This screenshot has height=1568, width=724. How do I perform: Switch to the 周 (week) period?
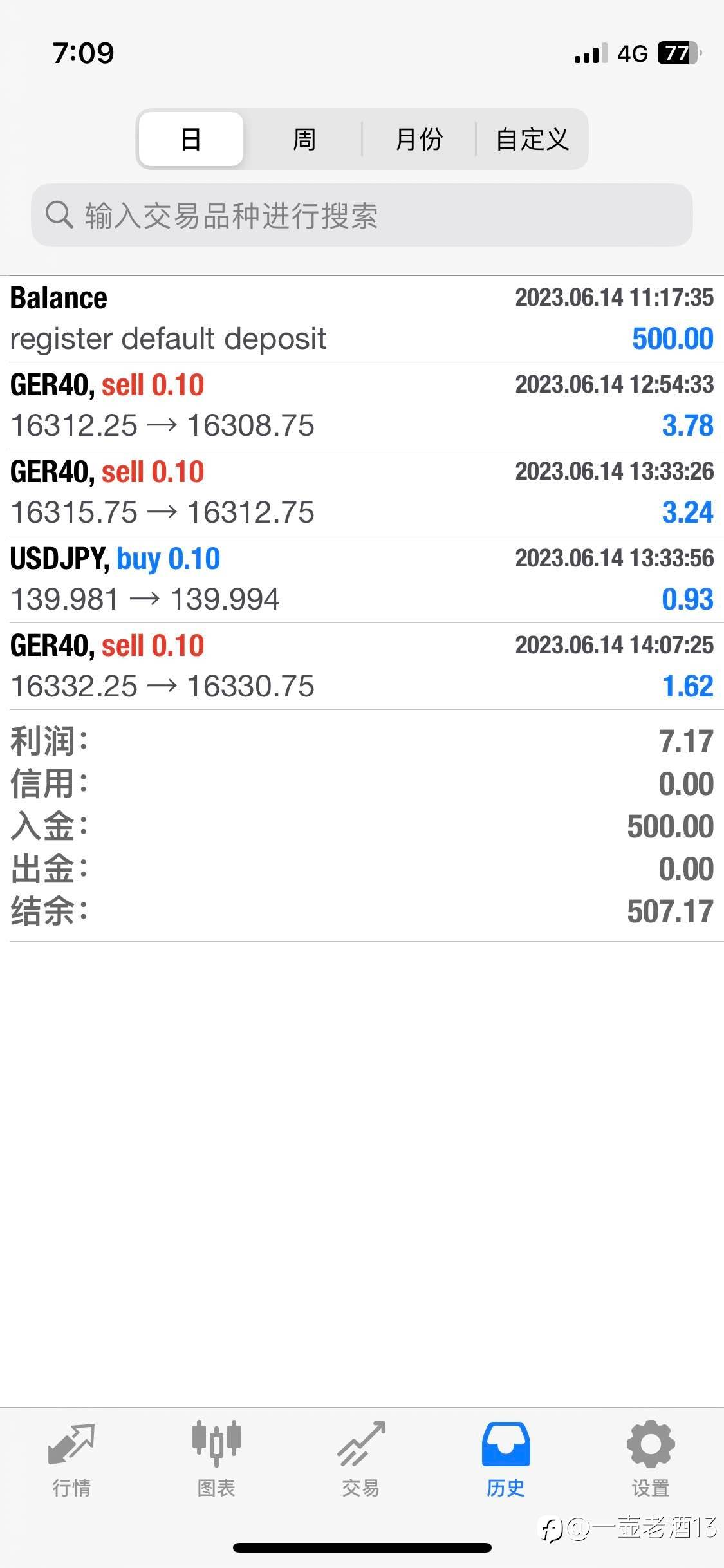(x=304, y=139)
